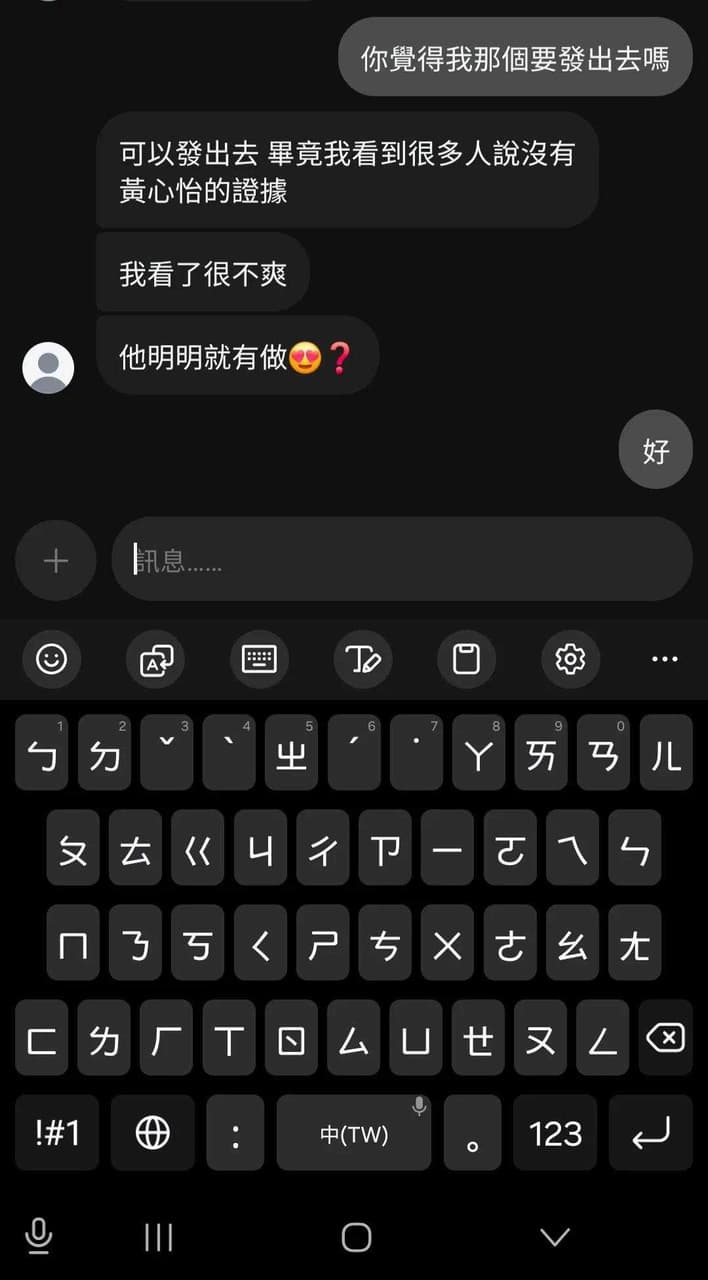Go to the home screen
This screenshot has width=708, height=1280.
click(356, 1237)
